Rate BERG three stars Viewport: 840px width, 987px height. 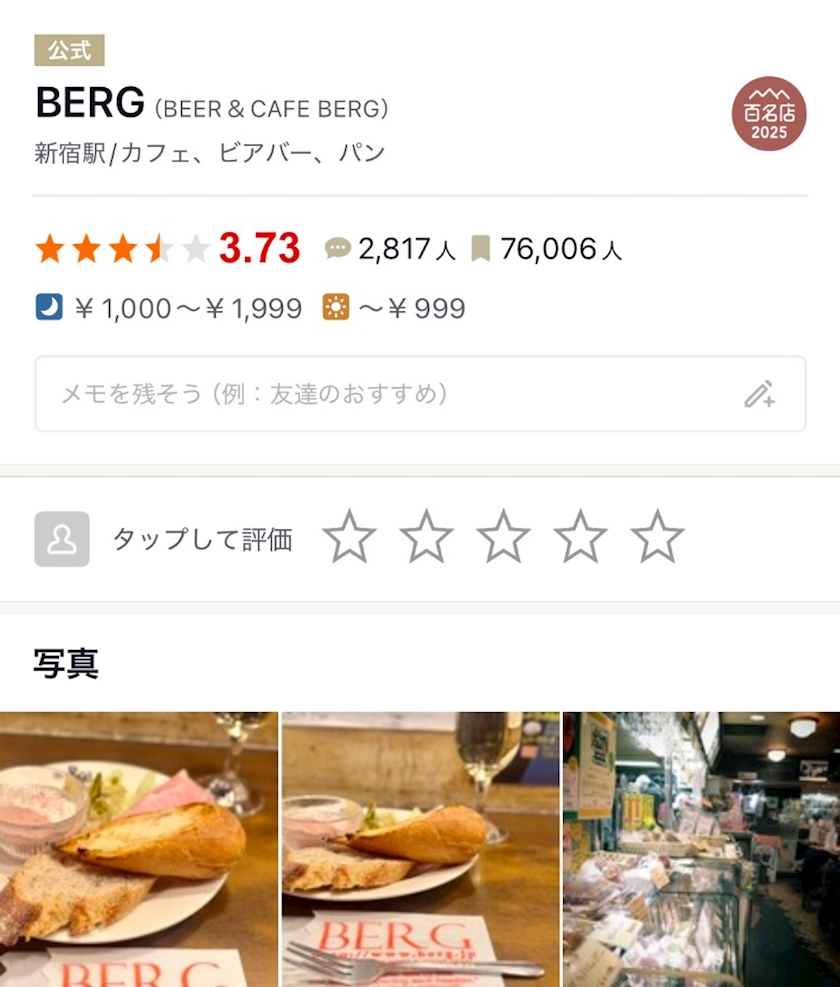pos(503,537)
